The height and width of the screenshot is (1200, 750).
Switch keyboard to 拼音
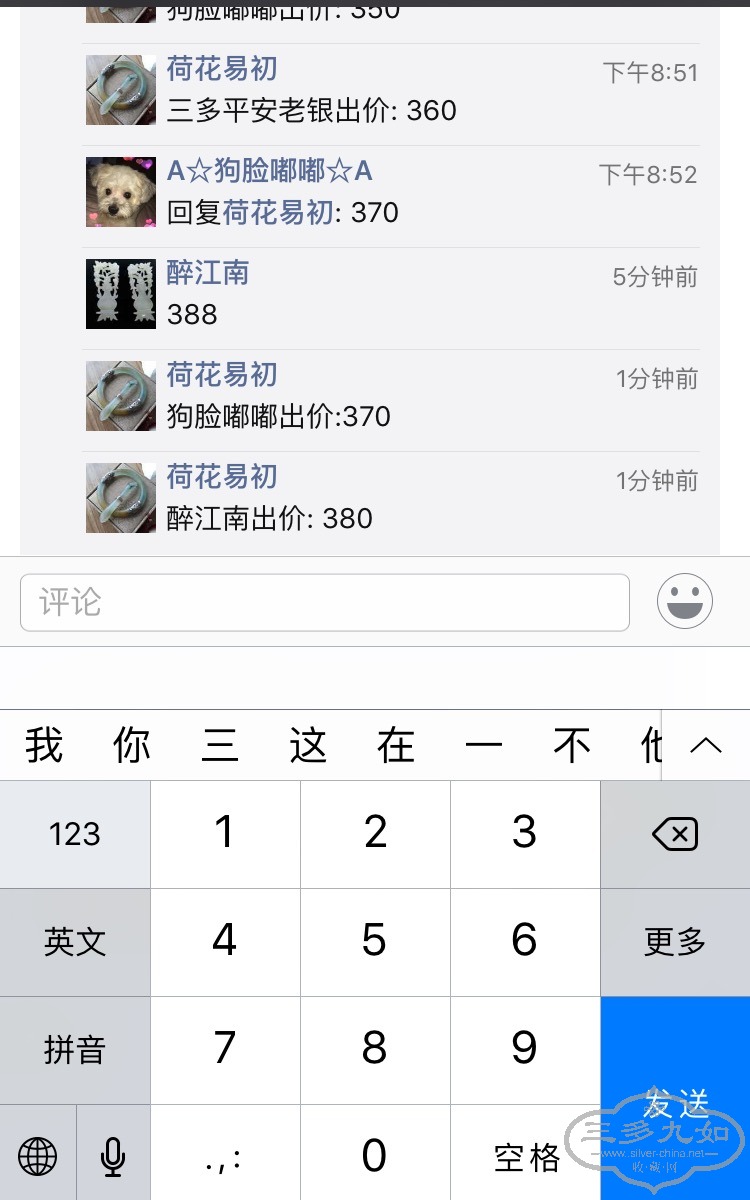point(75,1049)
